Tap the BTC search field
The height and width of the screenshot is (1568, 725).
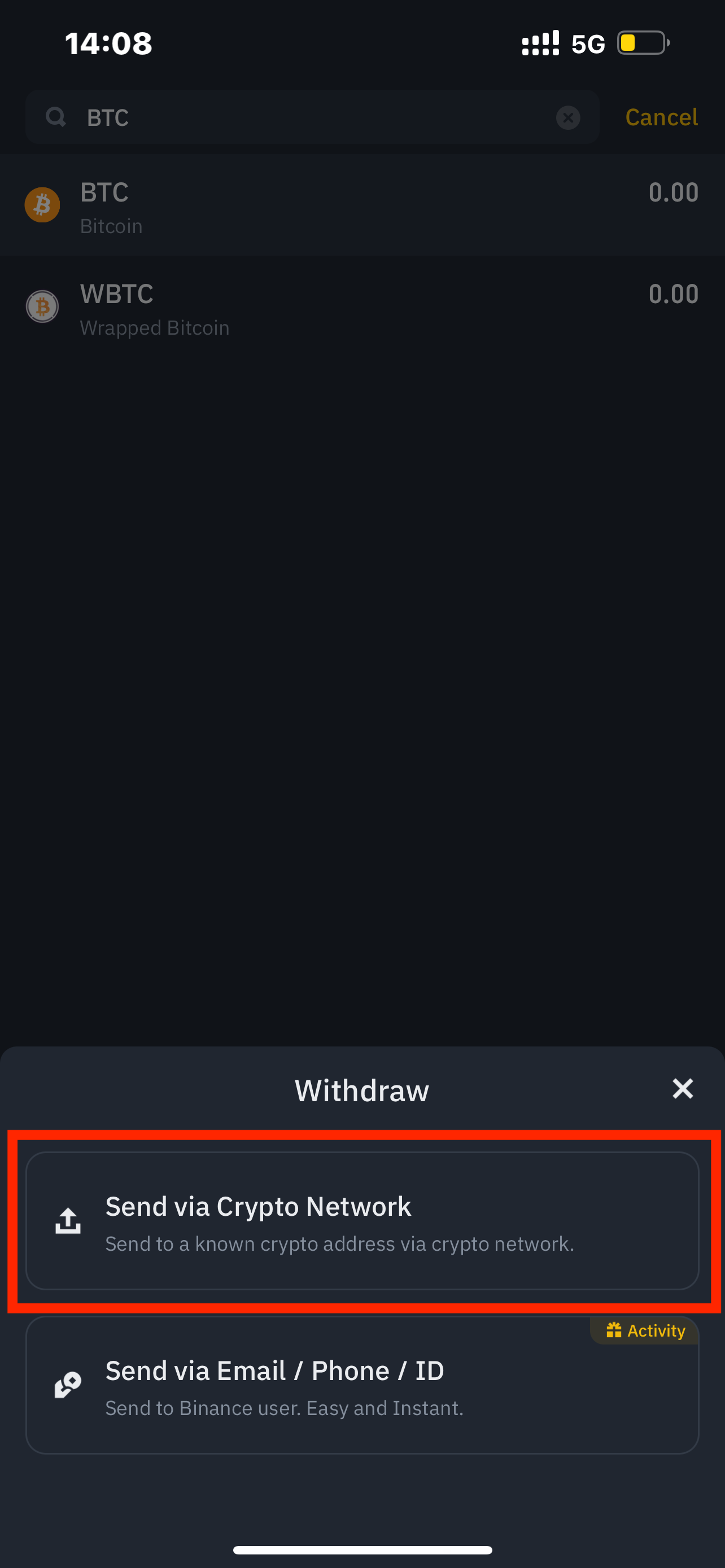[312, 117]
